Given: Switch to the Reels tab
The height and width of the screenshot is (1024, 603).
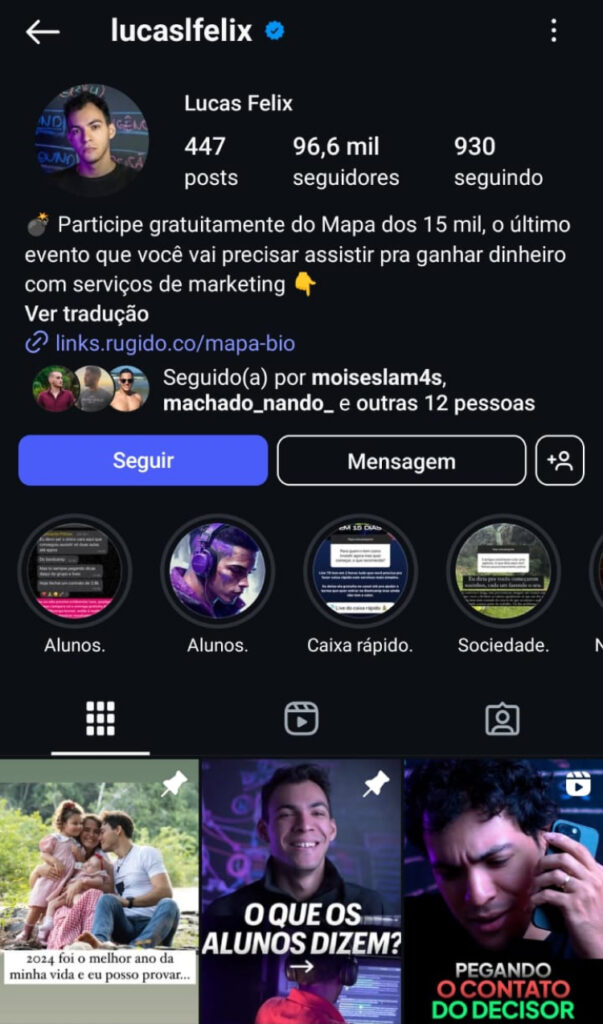Looking at the screenshot, I should [301, 718].
